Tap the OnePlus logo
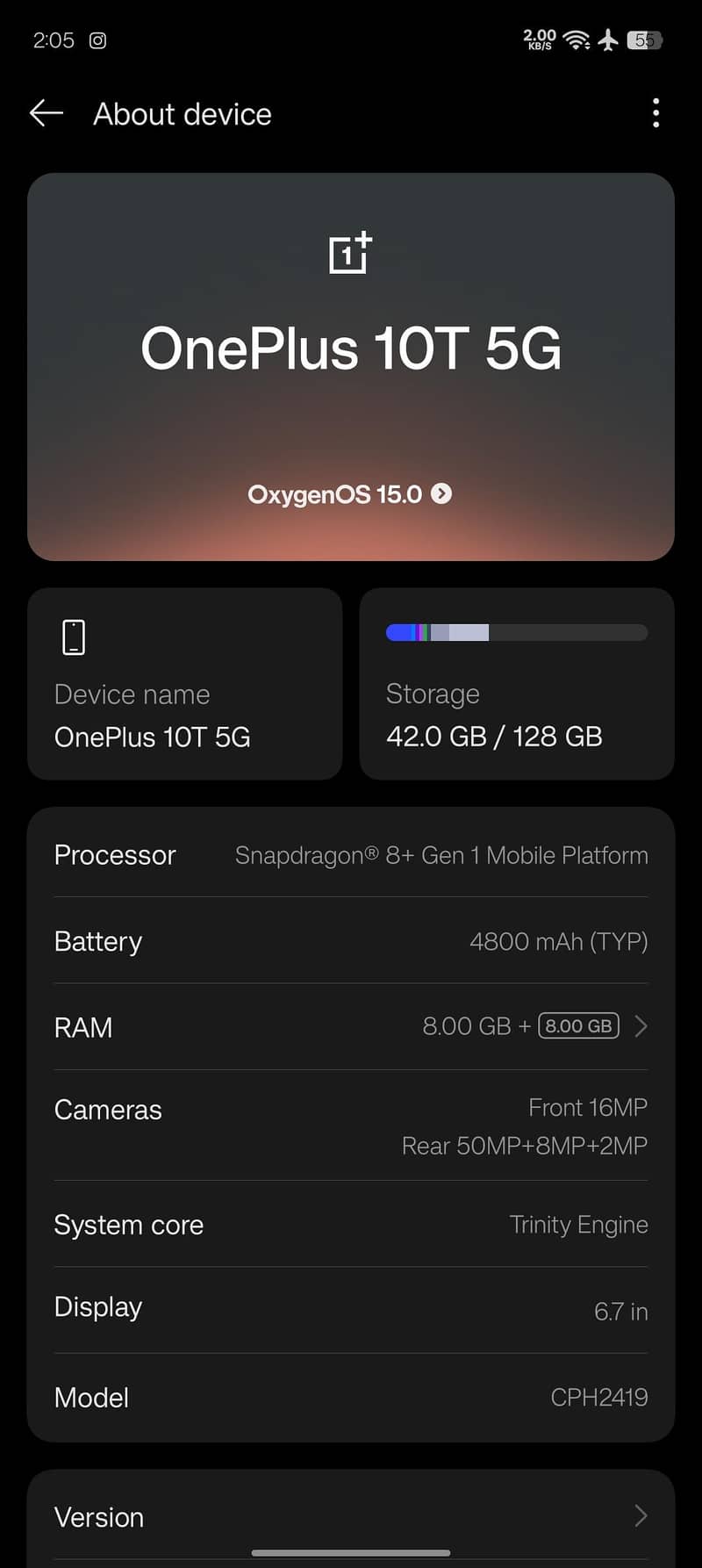The image size is (702, 1568). pos(350,252)
